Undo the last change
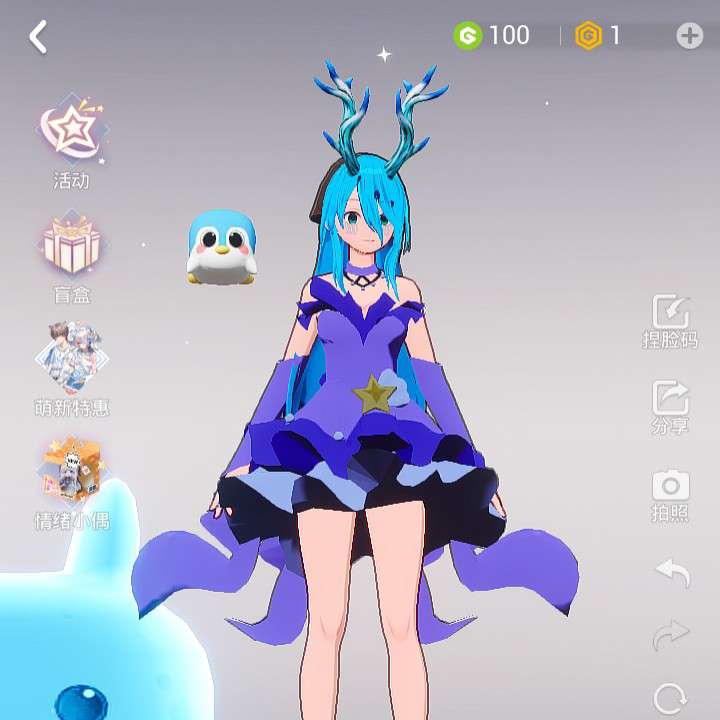 (x=672, y=573)
